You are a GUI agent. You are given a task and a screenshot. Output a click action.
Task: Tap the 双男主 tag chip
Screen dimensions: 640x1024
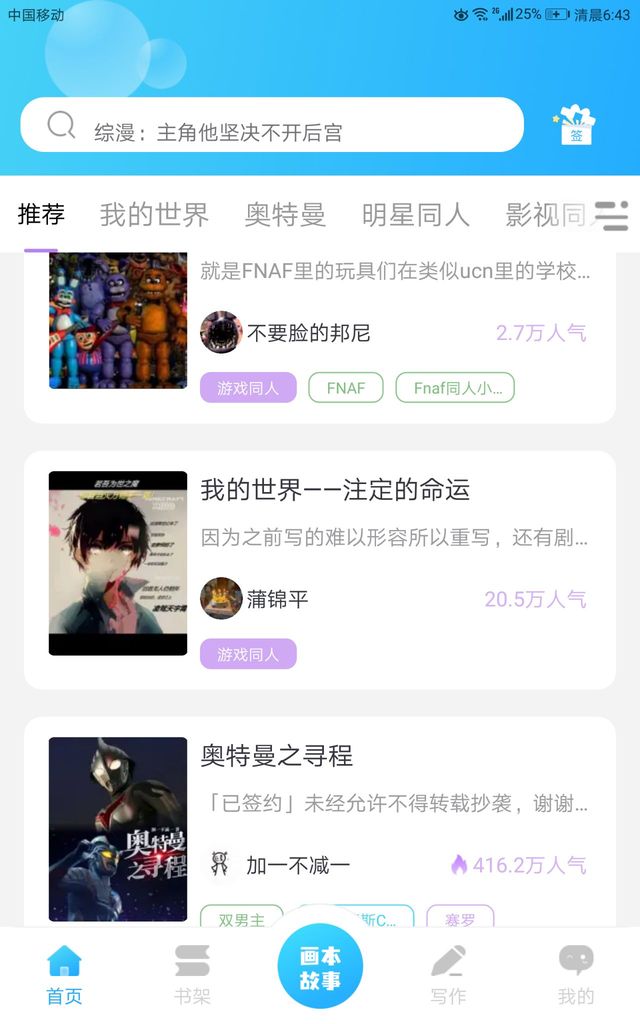[x=241, y=916]
